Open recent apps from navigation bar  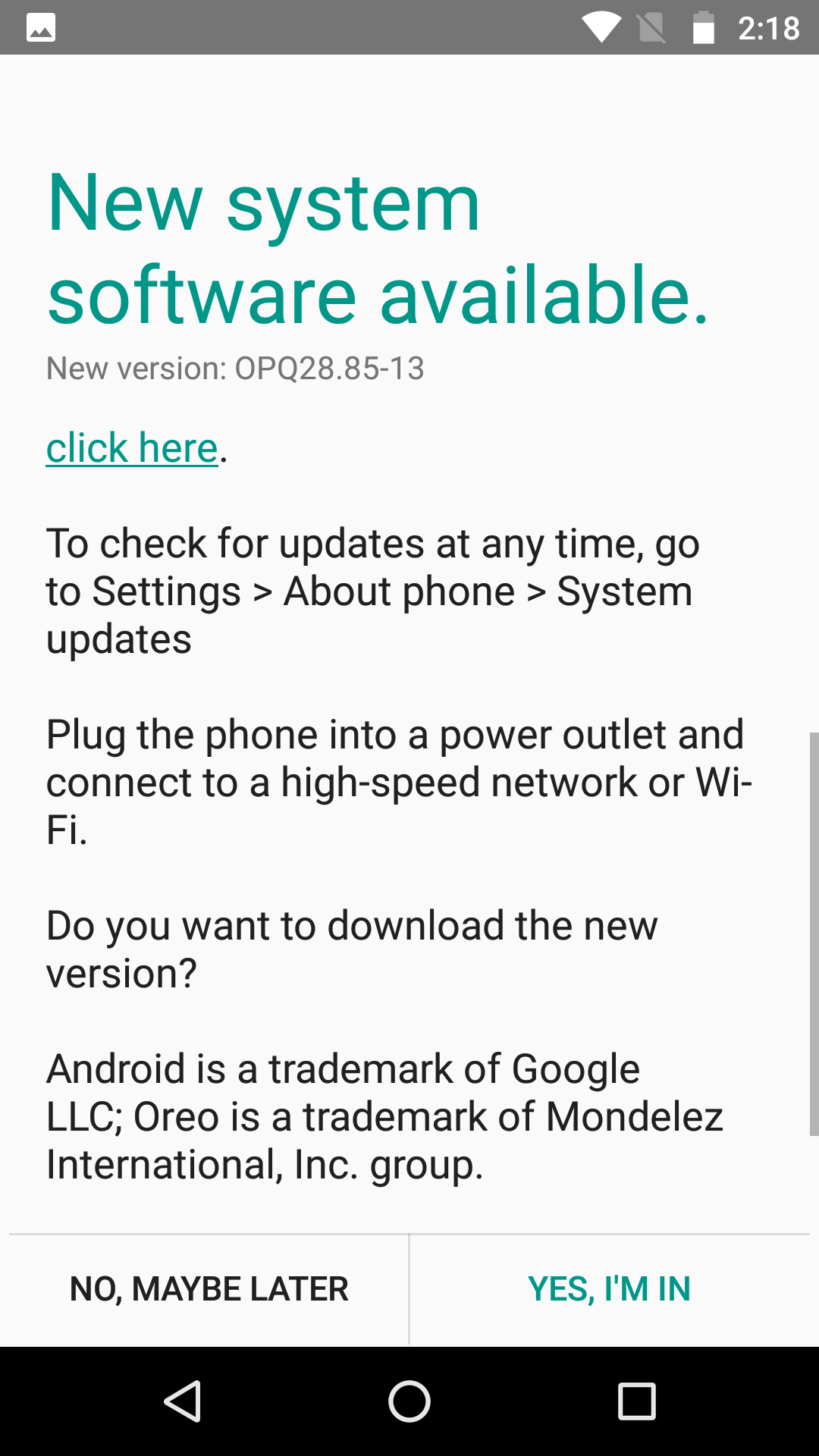coord(637,1401)
